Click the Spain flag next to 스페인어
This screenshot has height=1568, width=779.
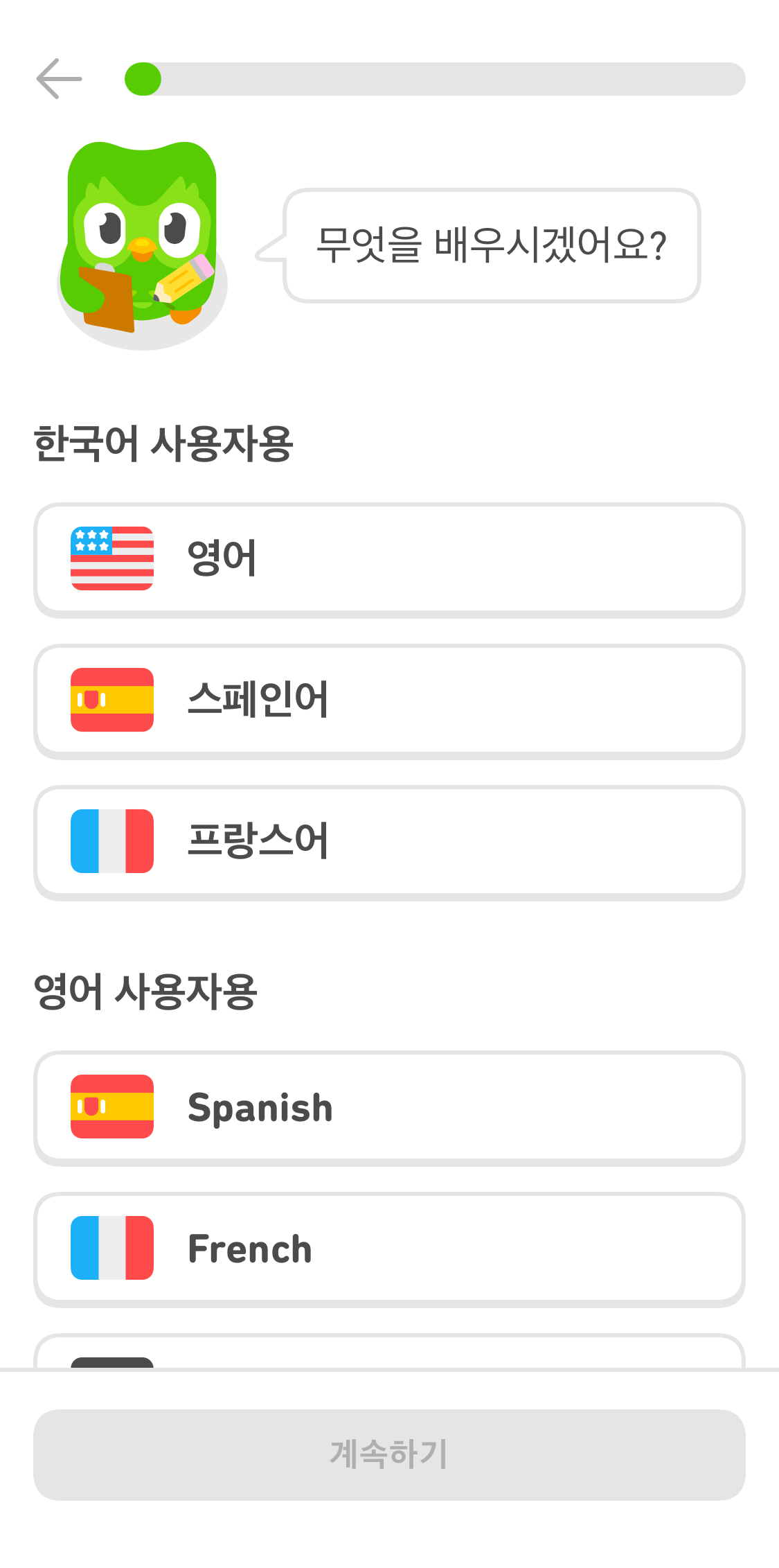click(x=111, y=700)
